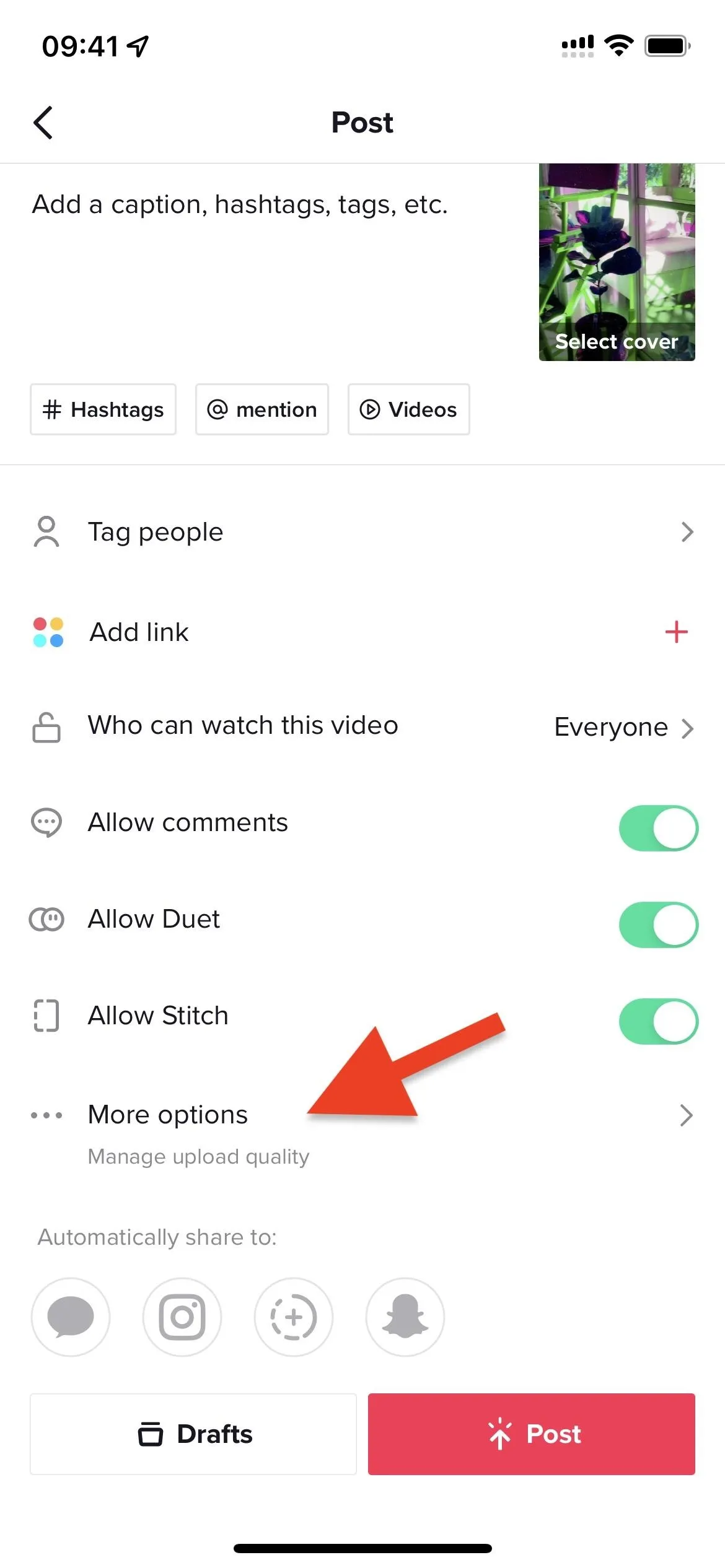Viewport: 725px width, 1568px height.
Task: Enable auto-share to messages bubble icon
Action: pos(71,1317)
